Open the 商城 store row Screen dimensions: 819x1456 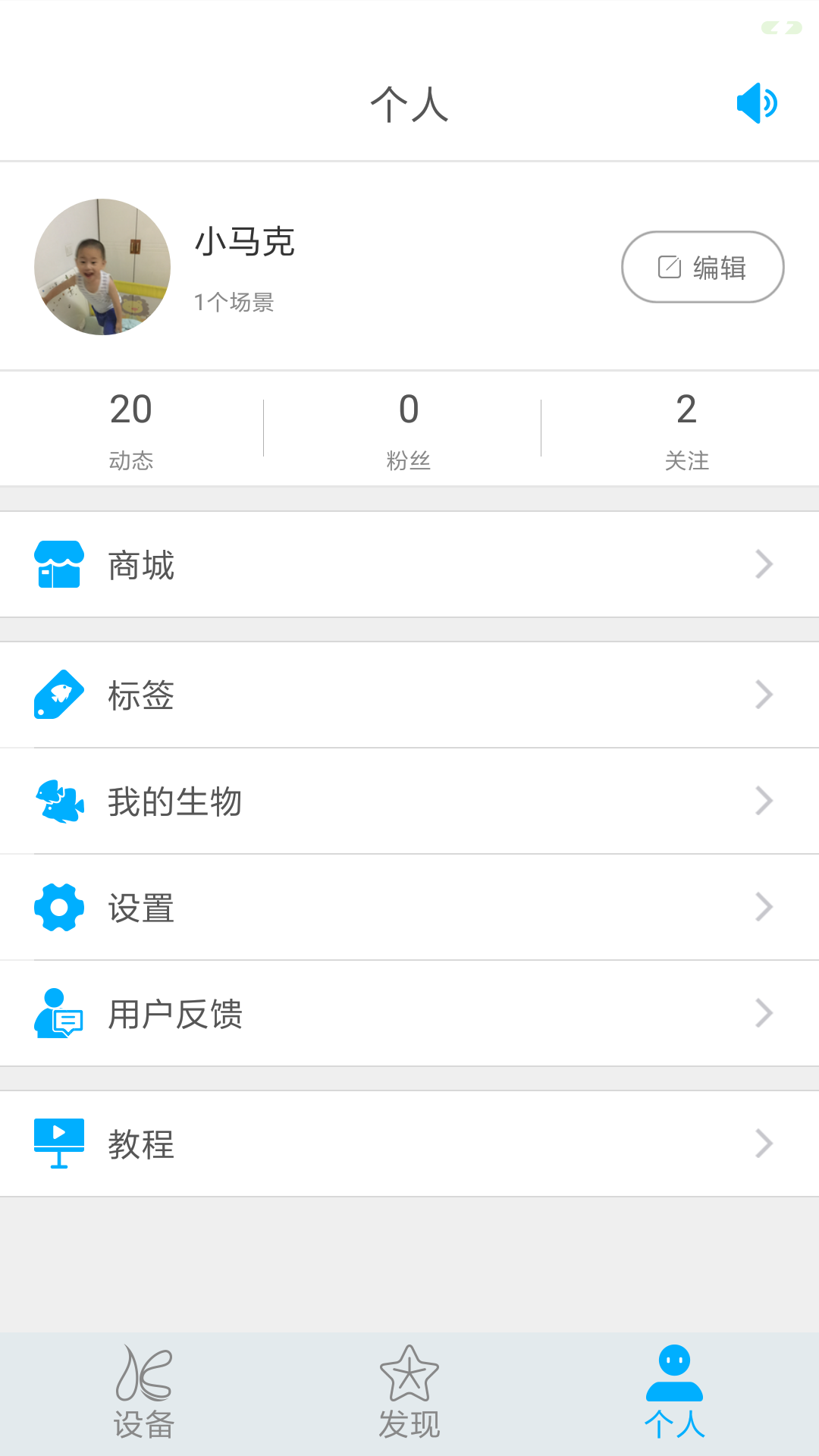(x=409, y=565)
